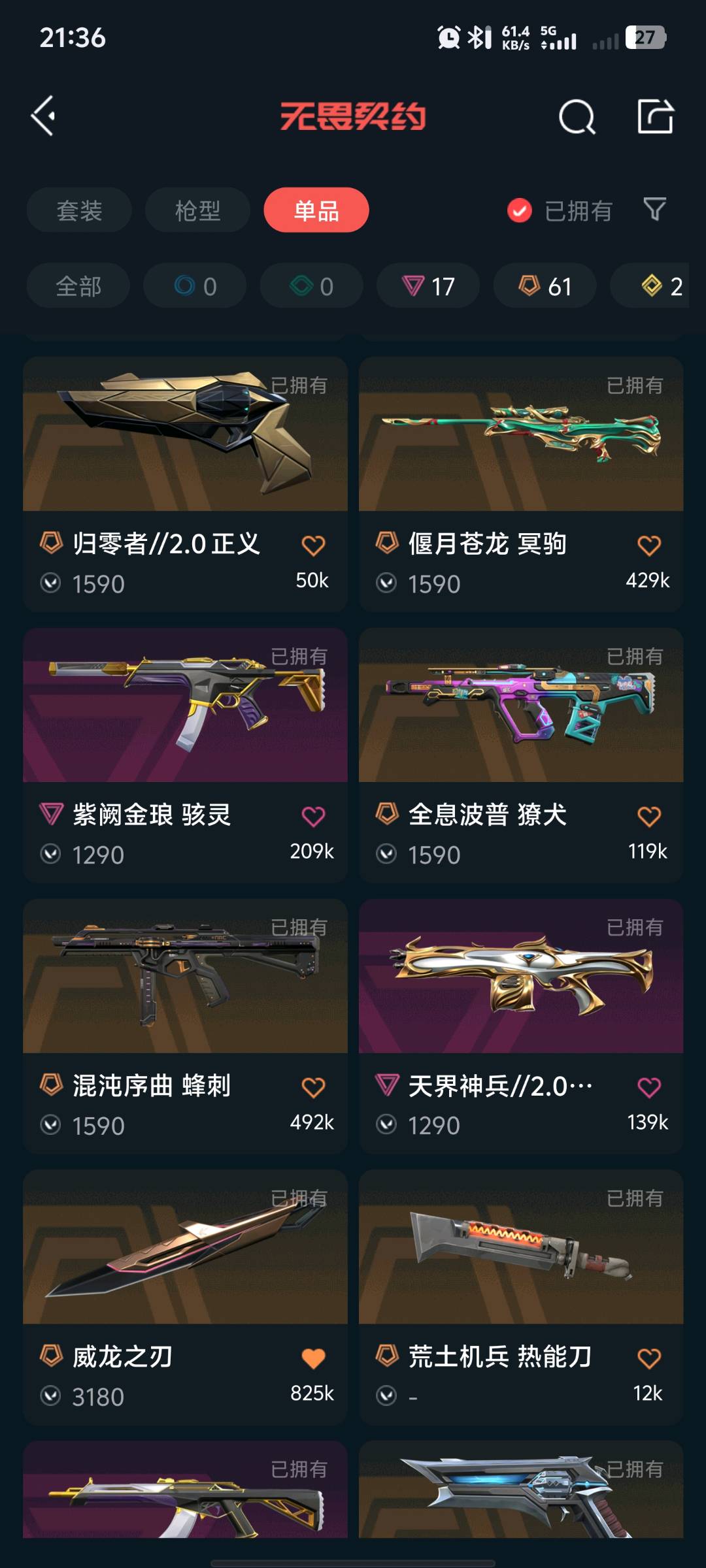The image size is (706, 1568).
Task: Open the search icon in header
Action: click(577, 117)
